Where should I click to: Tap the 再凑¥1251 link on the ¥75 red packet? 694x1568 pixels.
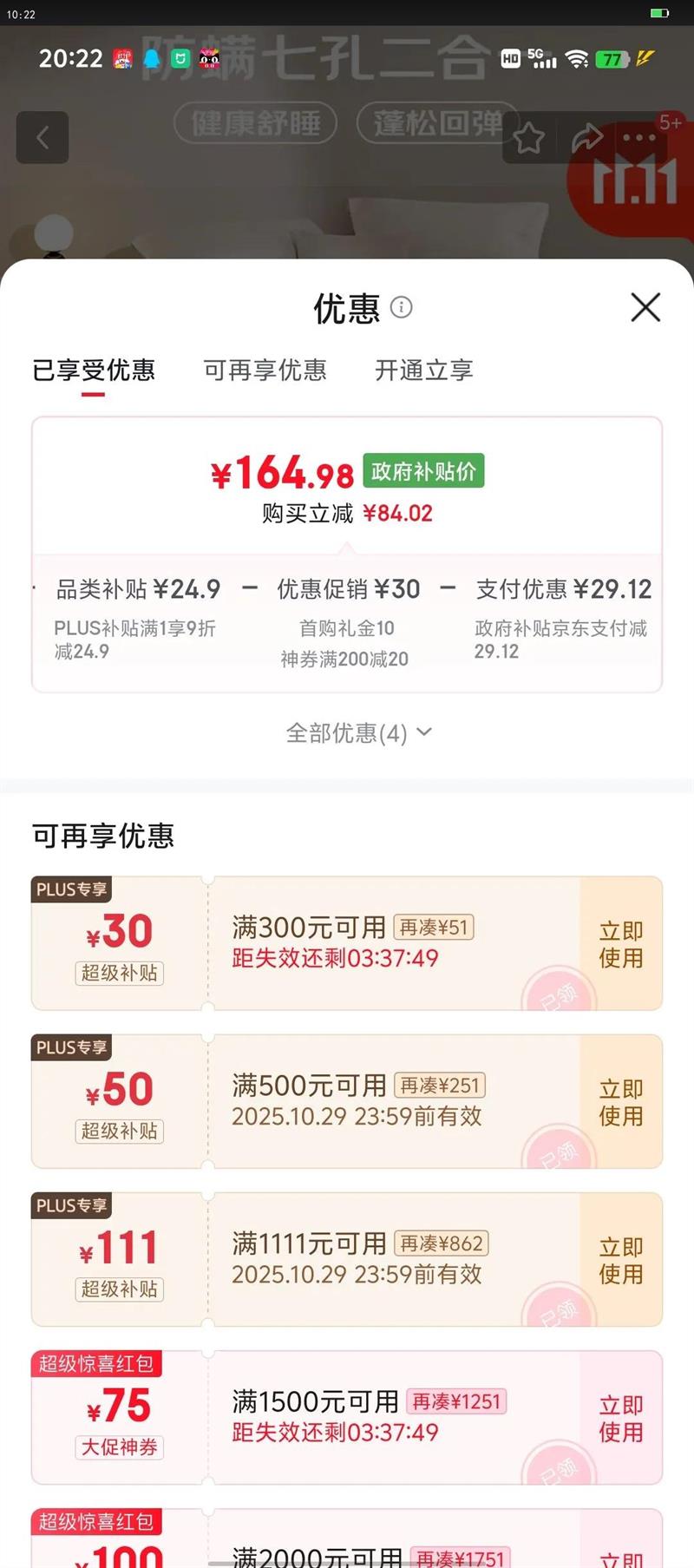click(x=459, y=1401)
